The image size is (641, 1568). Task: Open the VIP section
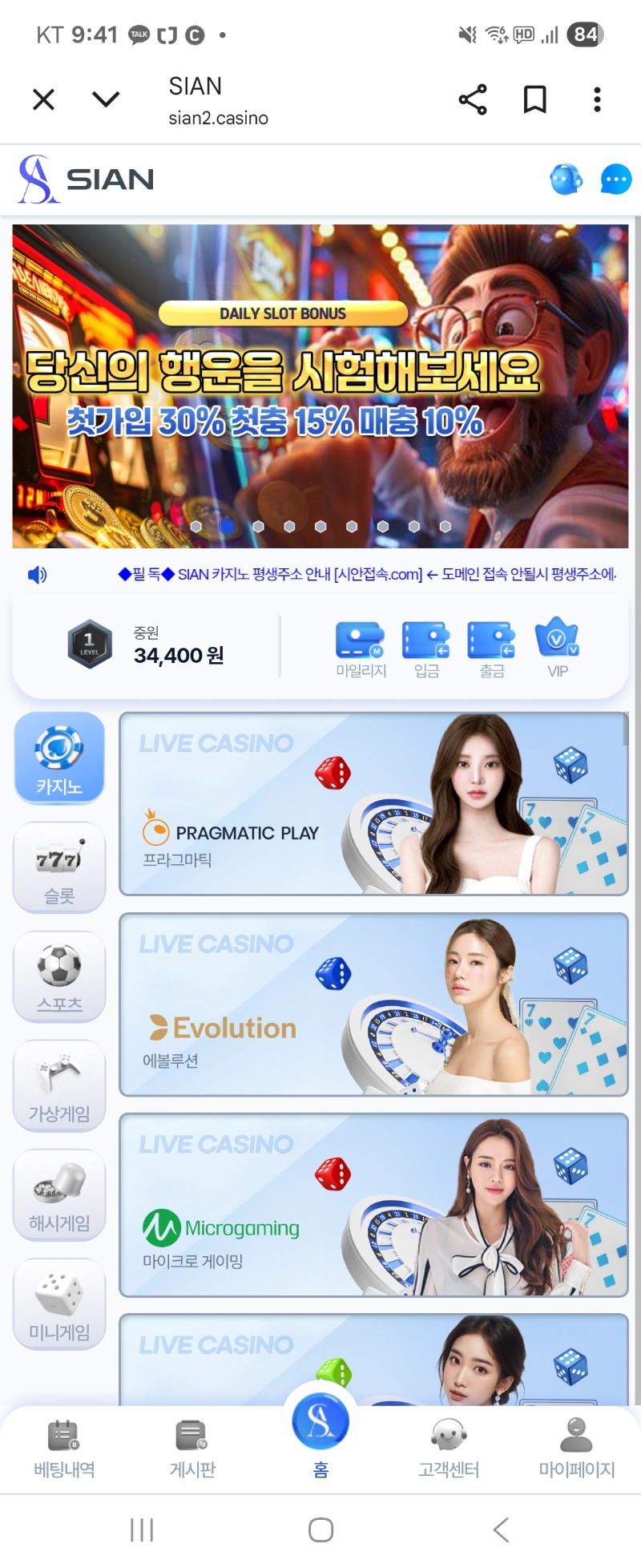click(x=557, y=649)
